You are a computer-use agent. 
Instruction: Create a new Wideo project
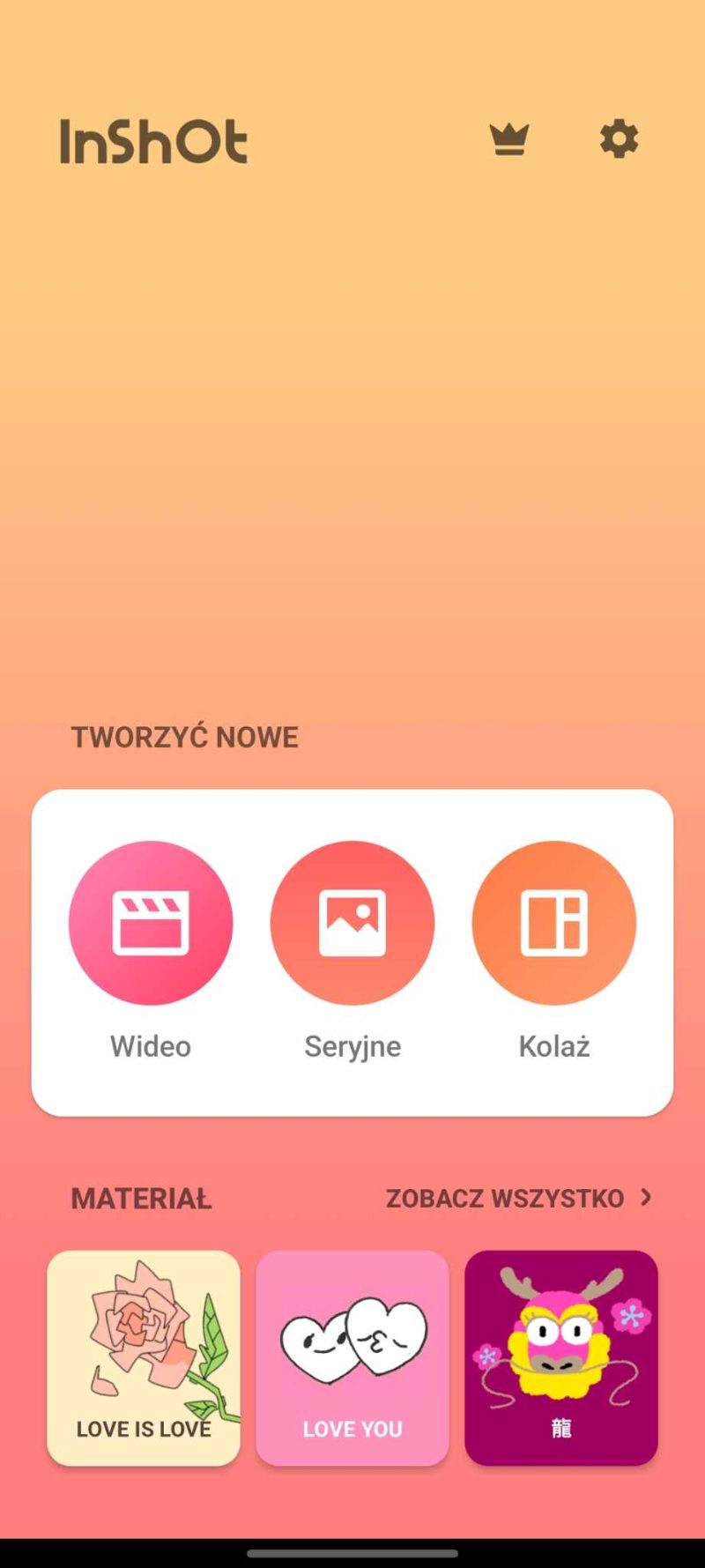[151, 923]
